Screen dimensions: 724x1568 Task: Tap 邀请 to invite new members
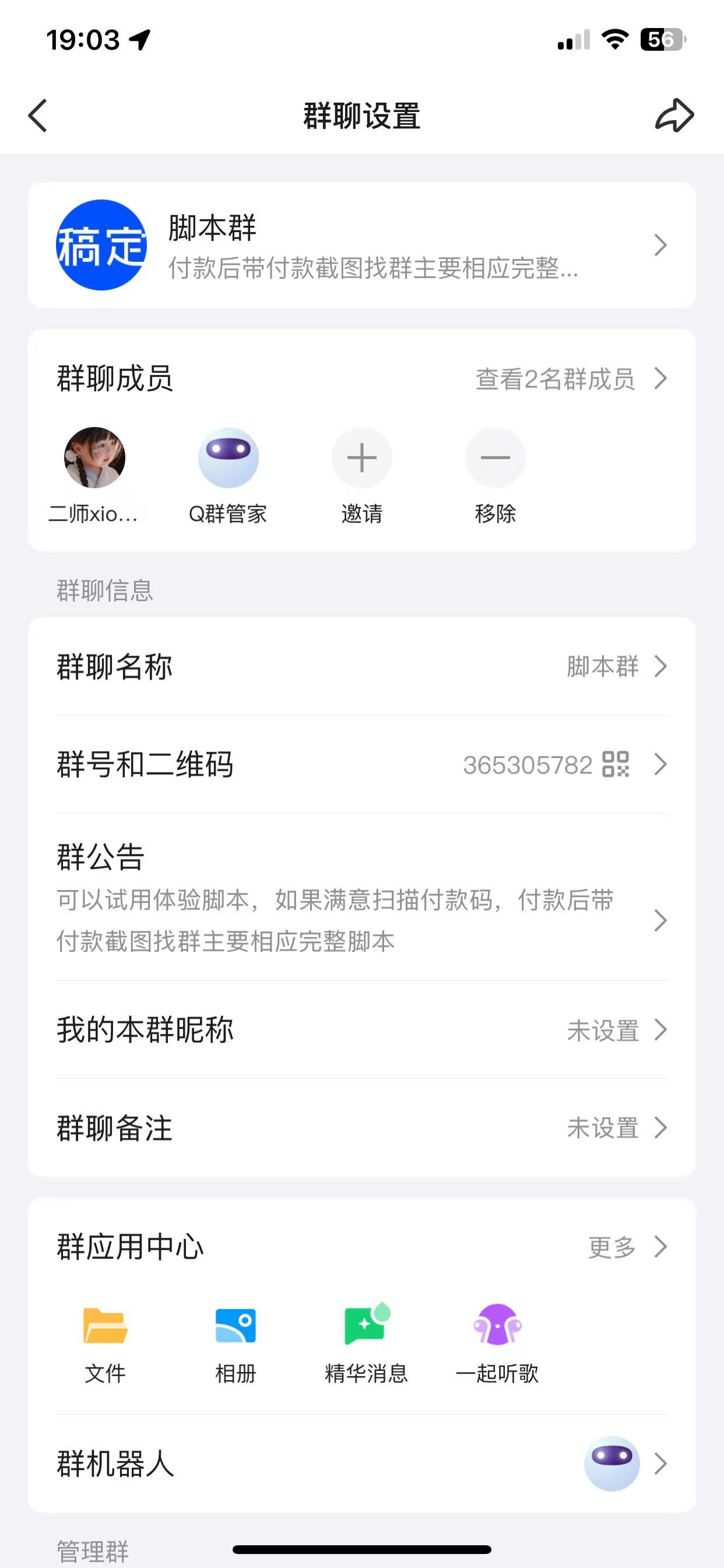[362, 458]
